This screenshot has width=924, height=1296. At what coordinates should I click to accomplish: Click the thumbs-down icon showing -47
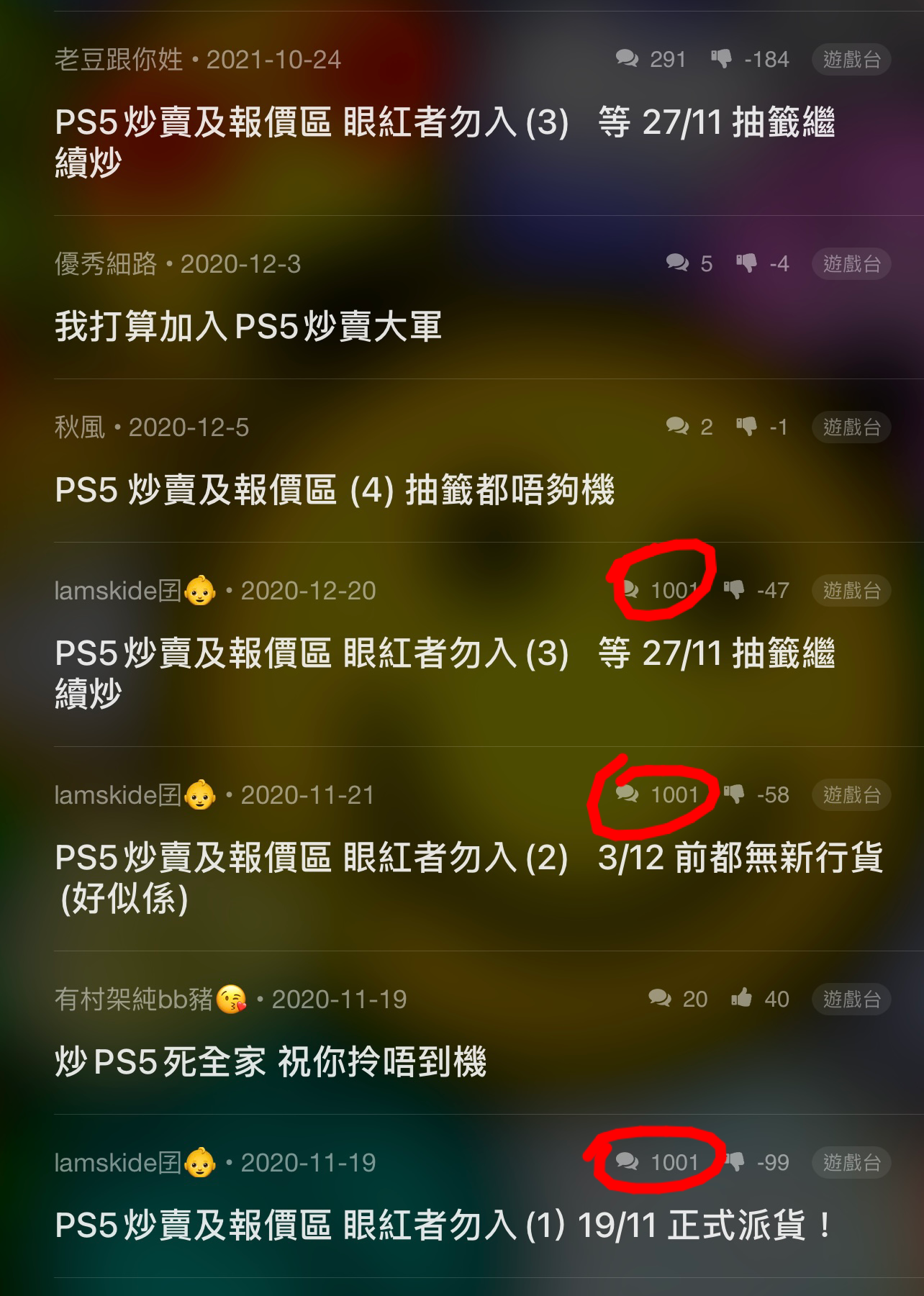point(735,590)
